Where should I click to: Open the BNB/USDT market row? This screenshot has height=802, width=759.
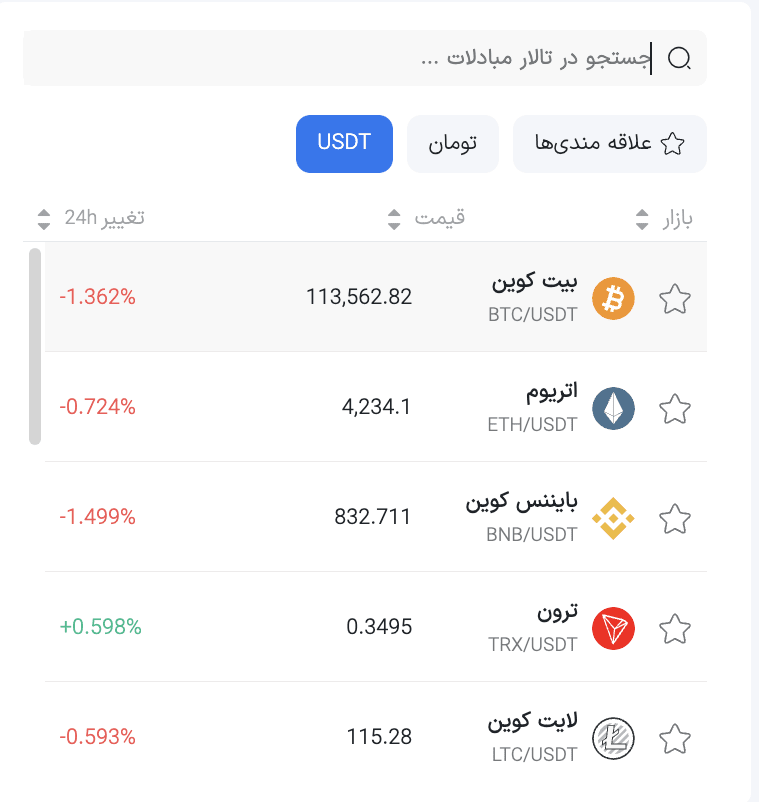pyautogui.click(x=400, y=517)
